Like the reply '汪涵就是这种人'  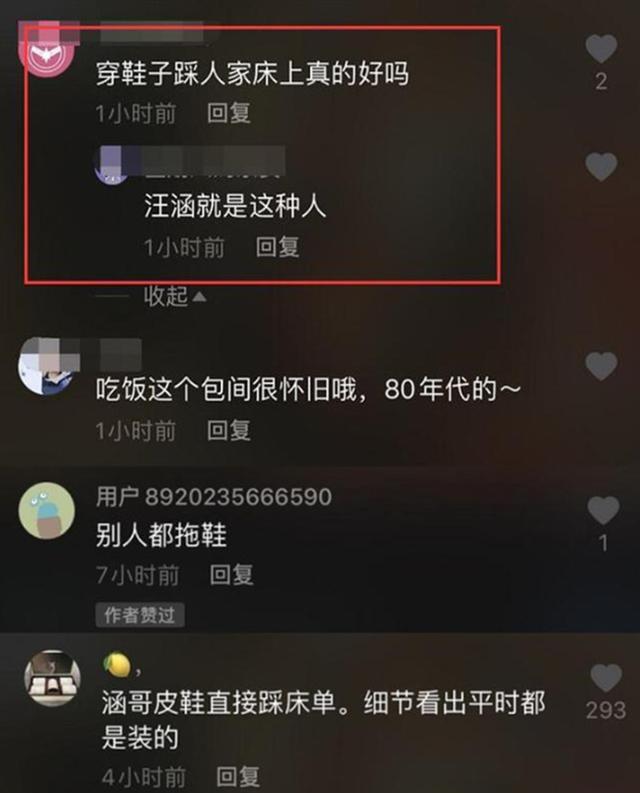pyautogui.click(x=601, y=167)
